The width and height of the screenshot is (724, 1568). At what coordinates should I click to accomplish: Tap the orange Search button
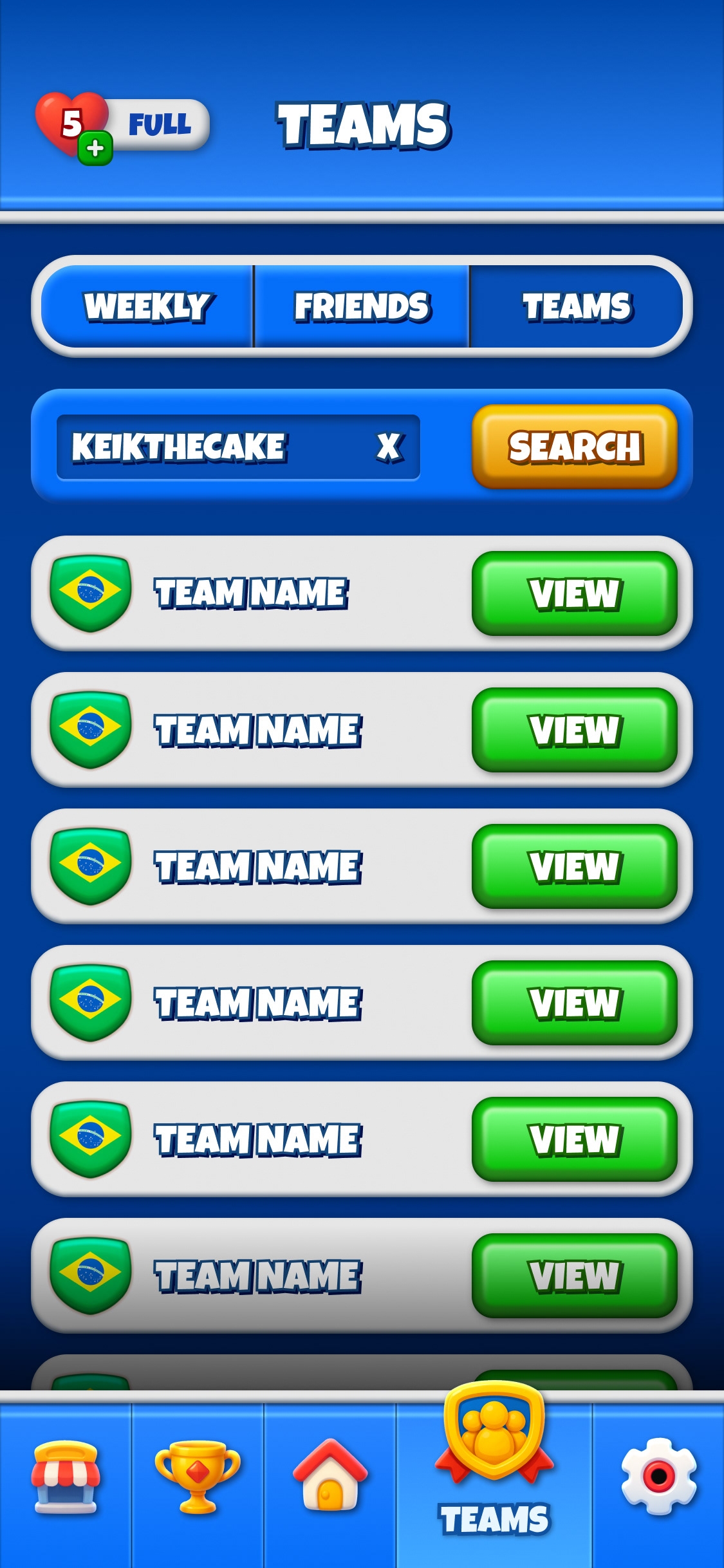point(575,447)
